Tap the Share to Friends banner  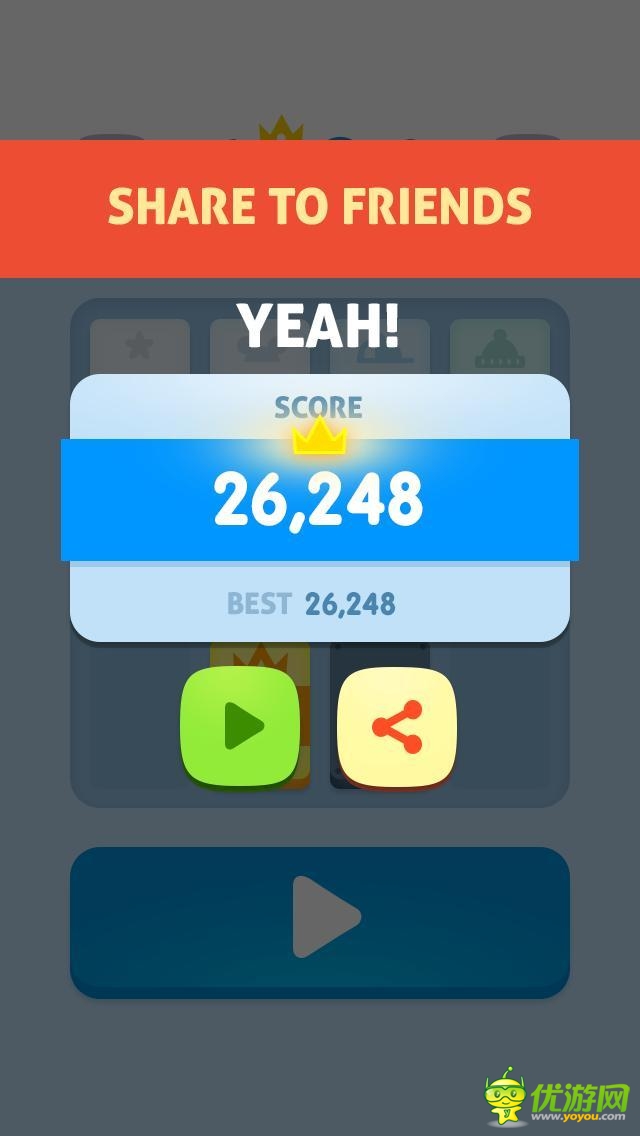320,207
